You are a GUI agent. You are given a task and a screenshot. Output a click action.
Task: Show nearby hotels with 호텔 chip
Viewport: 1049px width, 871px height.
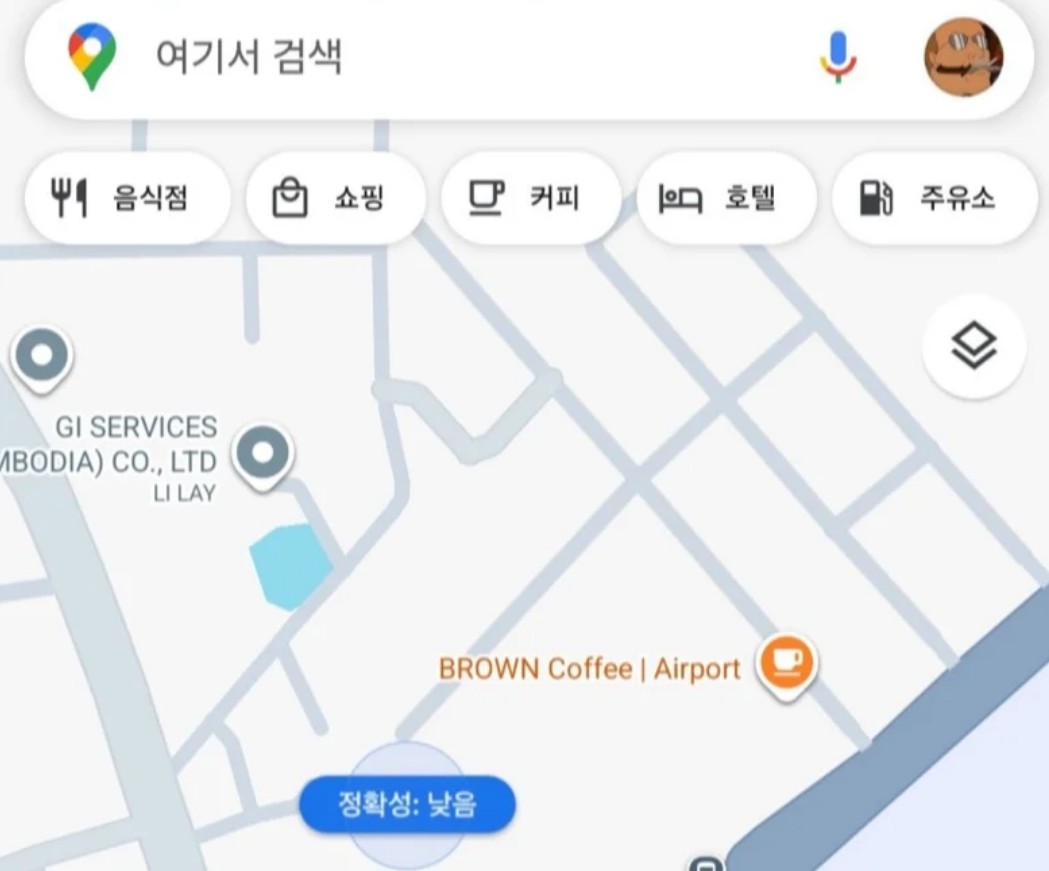(x=726, y=198)
